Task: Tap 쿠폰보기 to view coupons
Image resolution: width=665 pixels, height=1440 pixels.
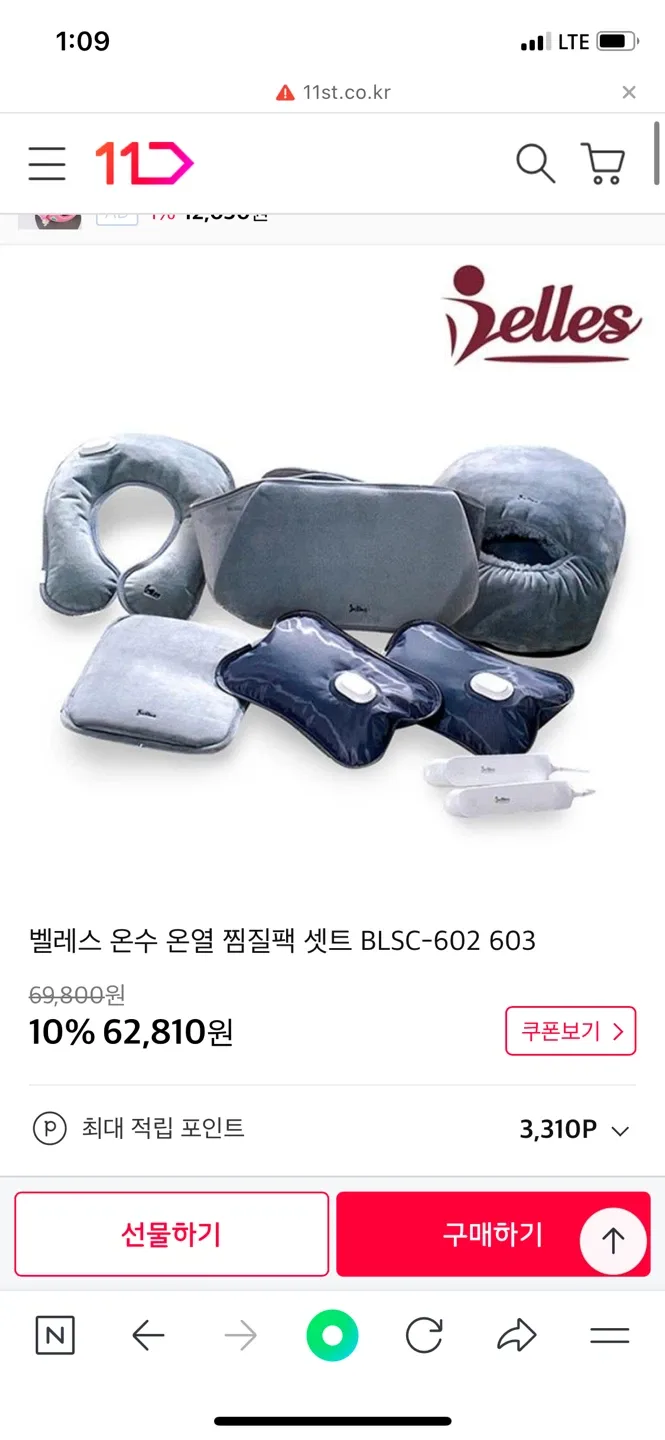Action: click(x=570, y=1031)
